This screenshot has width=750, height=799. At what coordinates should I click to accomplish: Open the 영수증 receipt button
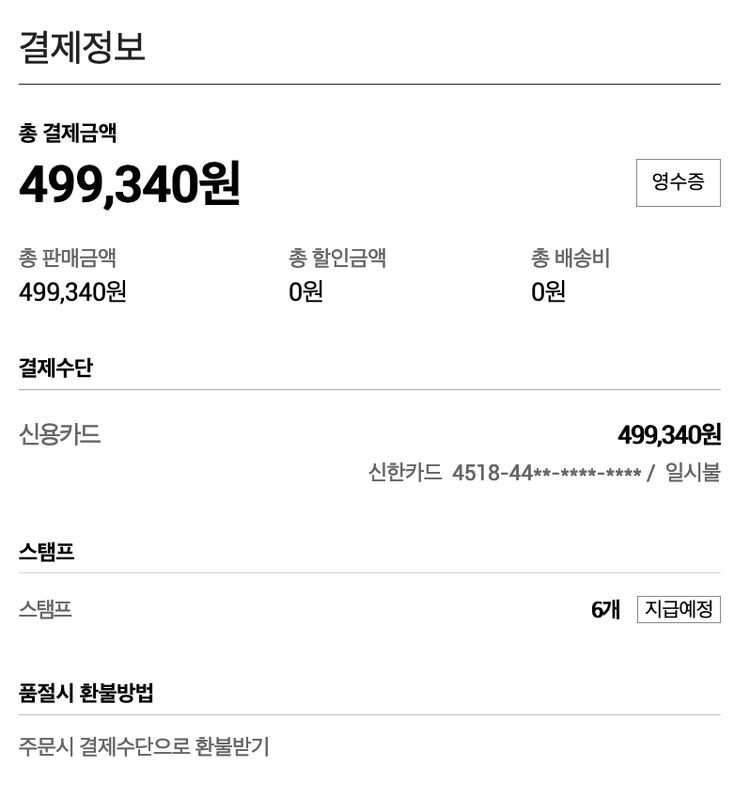pyautogui.click(x=678, y=182)
